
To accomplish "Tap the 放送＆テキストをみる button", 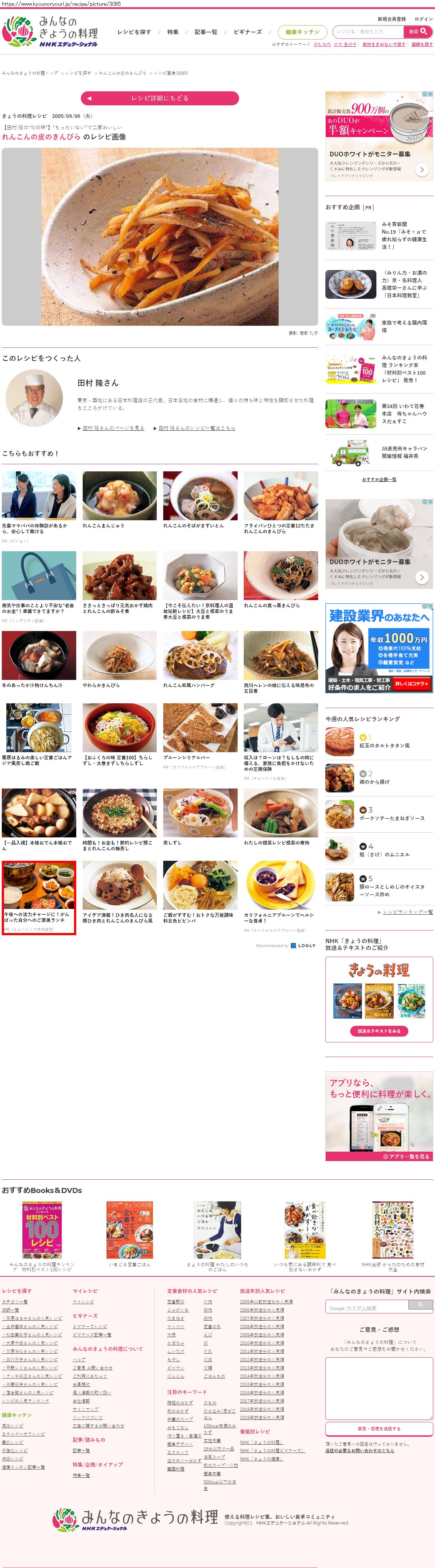I will tap(379, 1031).
